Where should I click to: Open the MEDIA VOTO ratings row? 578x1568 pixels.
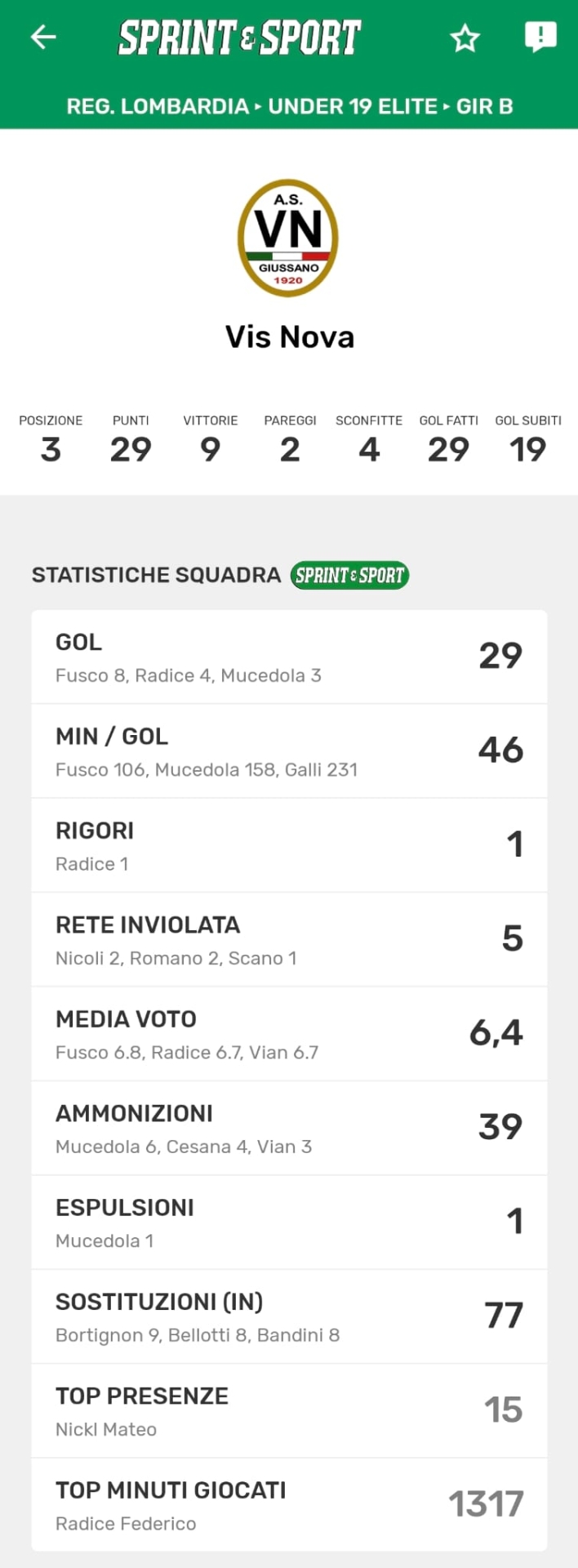point(289,1034)
